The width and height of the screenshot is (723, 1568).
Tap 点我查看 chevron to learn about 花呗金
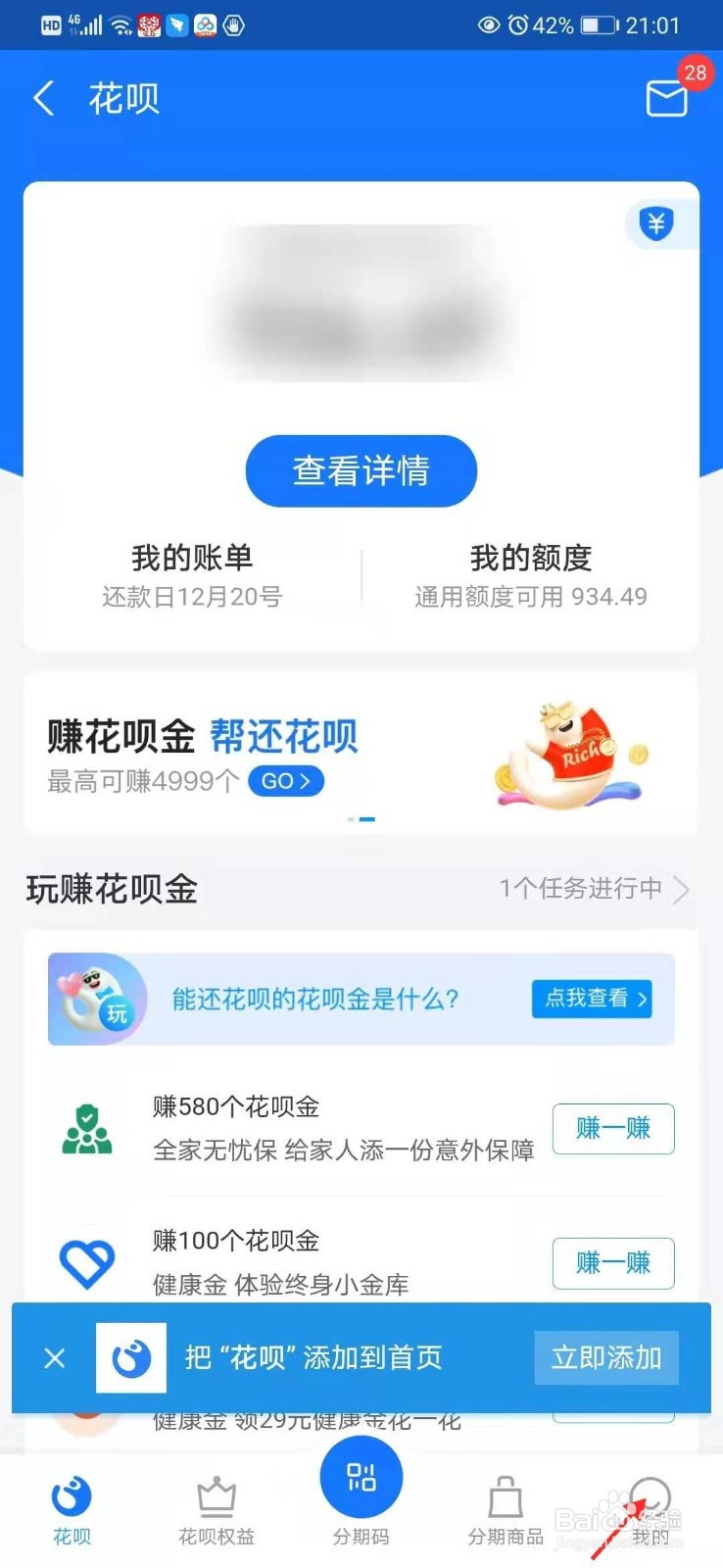coord(592,1000)
